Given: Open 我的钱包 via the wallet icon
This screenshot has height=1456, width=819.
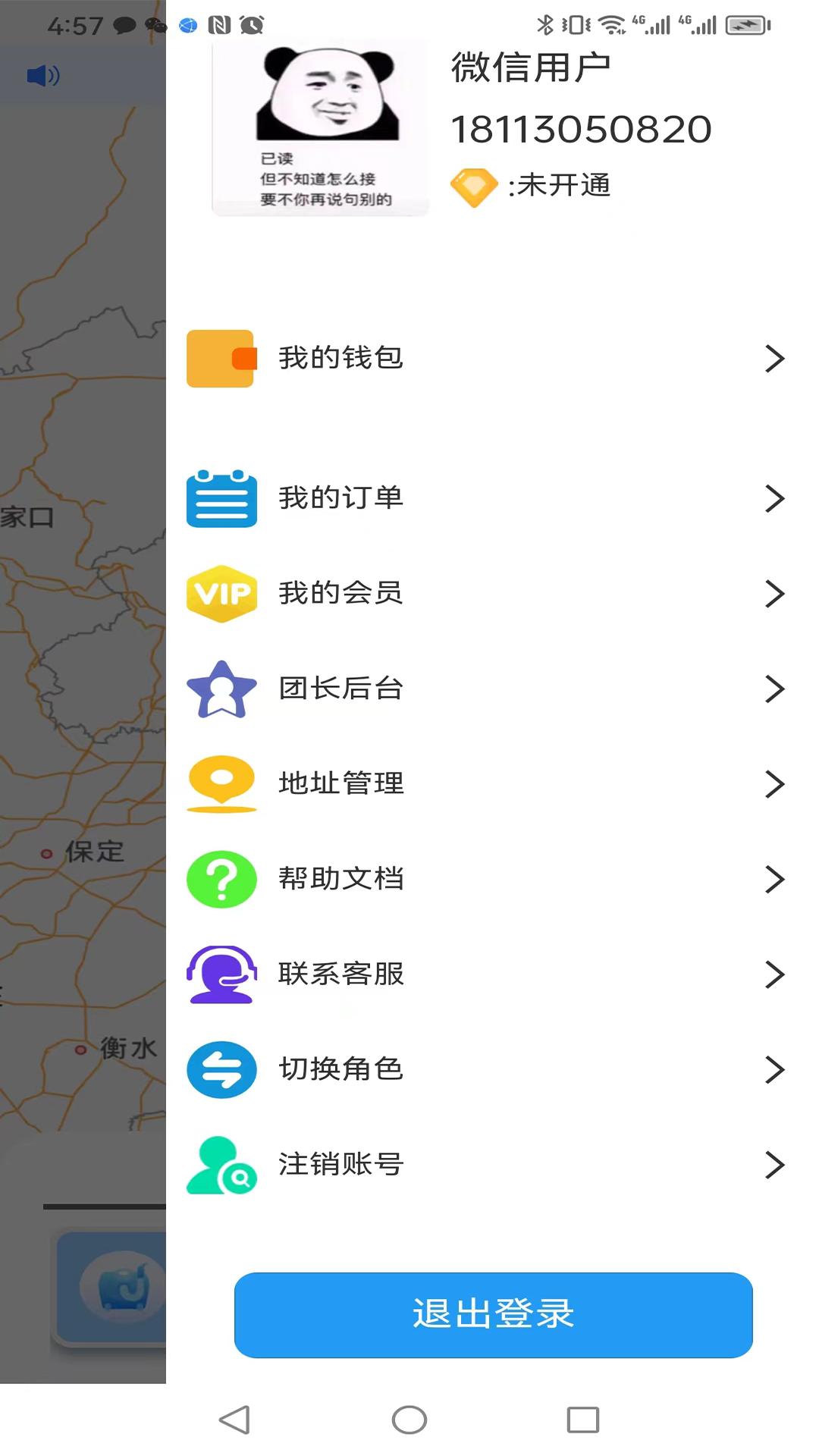Looking at the screenshot, I should pos(221,358).
